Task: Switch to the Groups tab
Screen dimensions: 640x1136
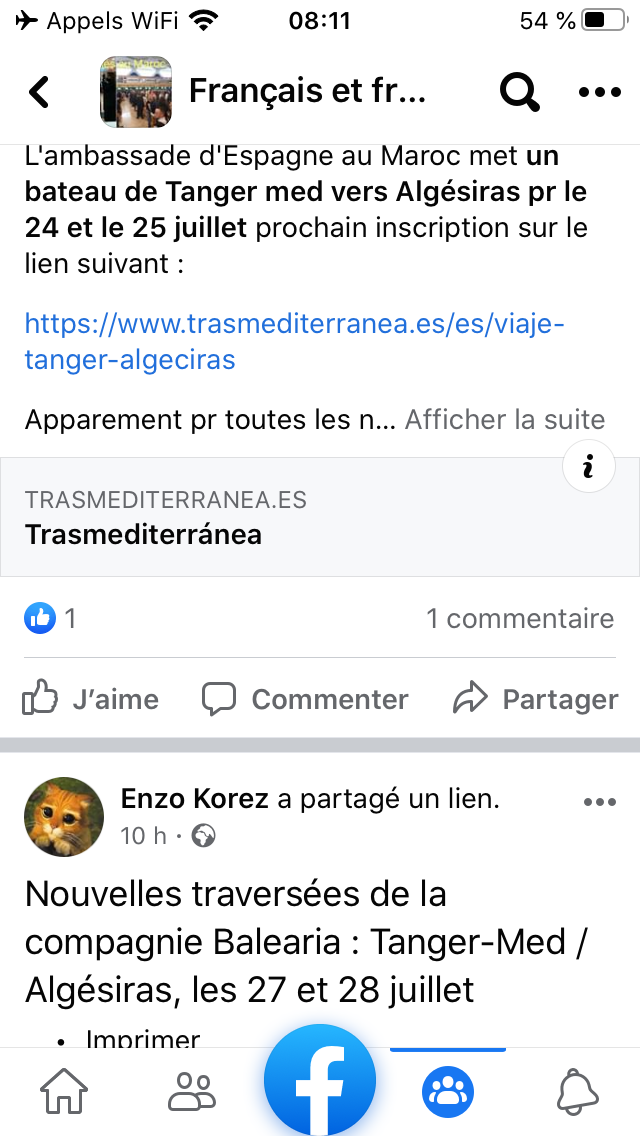Action: [447, 1091]
